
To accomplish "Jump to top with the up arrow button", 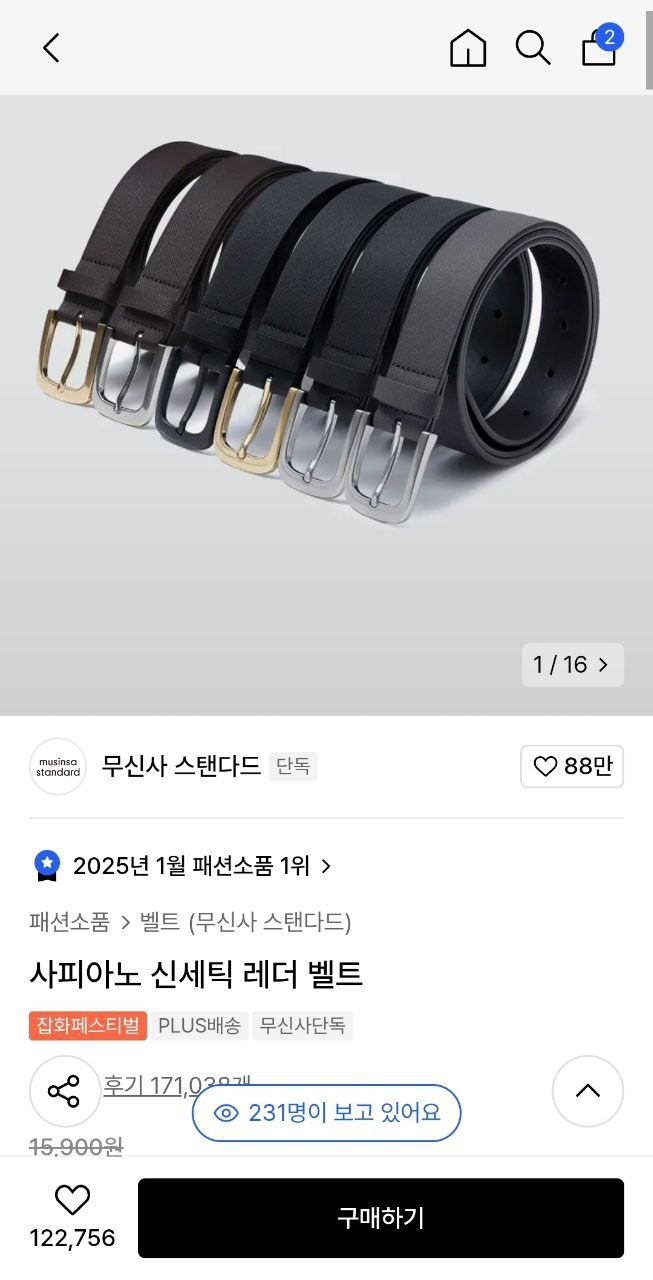I will coord(588,1091).
